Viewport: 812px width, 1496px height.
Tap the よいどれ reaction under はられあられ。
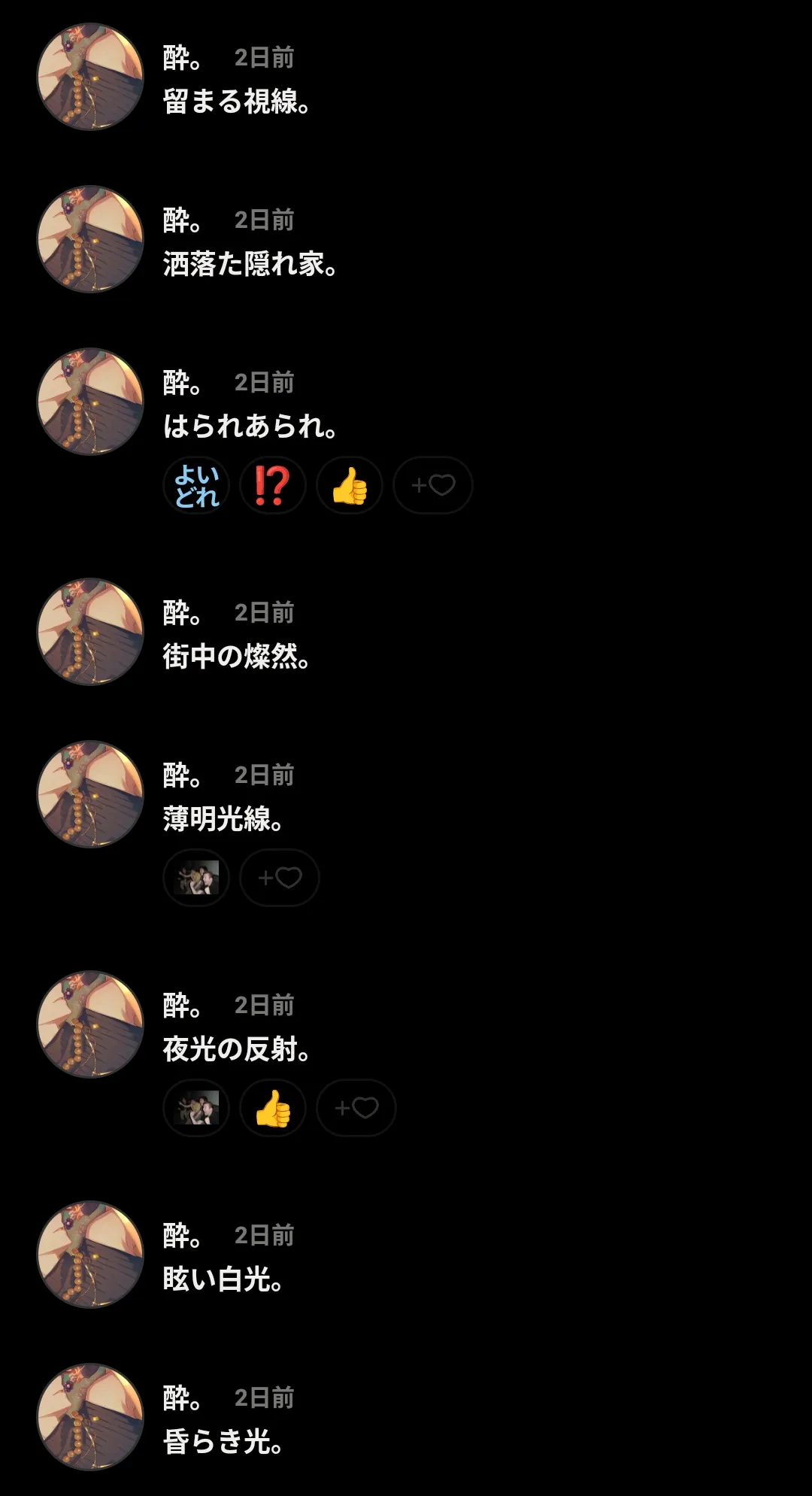pos(196,485)
